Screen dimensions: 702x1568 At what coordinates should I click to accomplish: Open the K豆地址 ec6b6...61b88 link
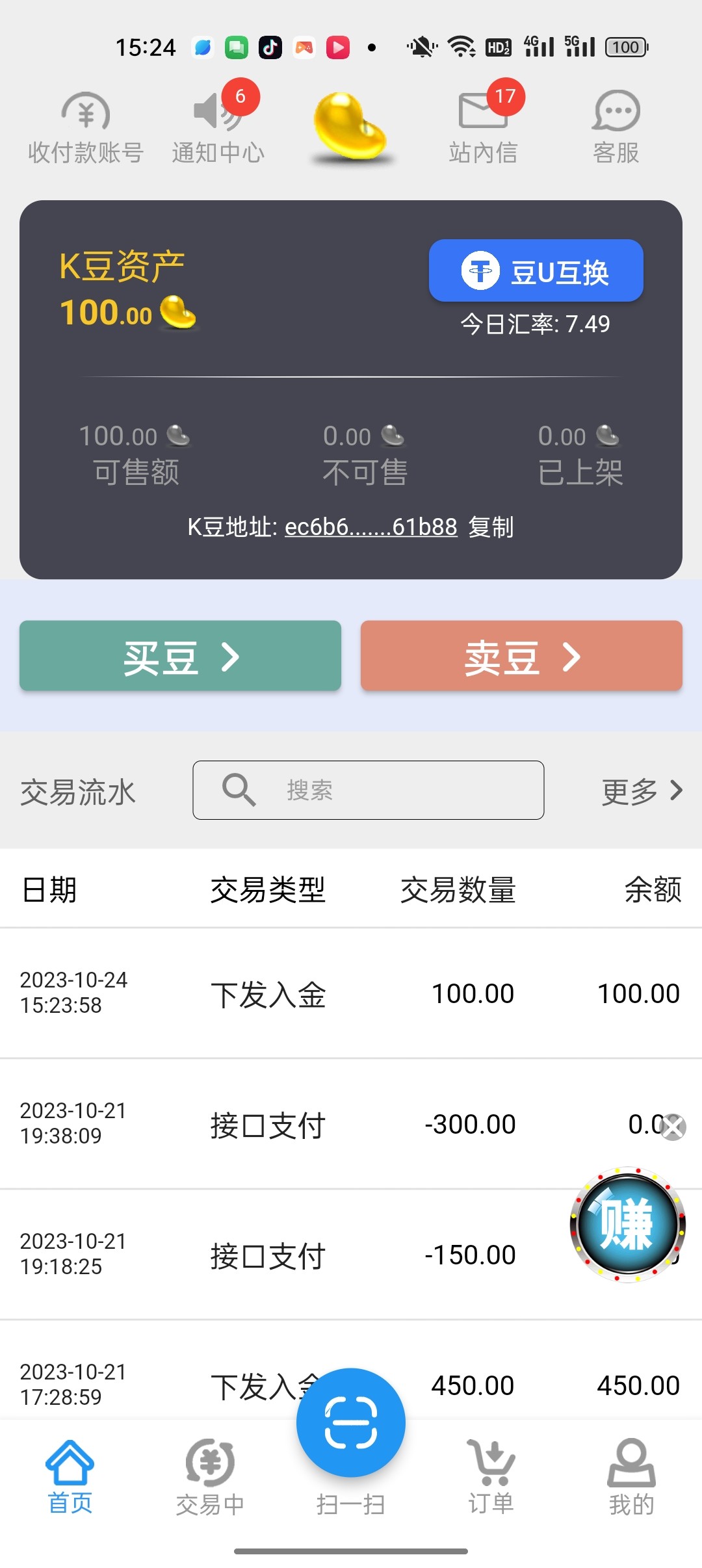tap(370, 527)
